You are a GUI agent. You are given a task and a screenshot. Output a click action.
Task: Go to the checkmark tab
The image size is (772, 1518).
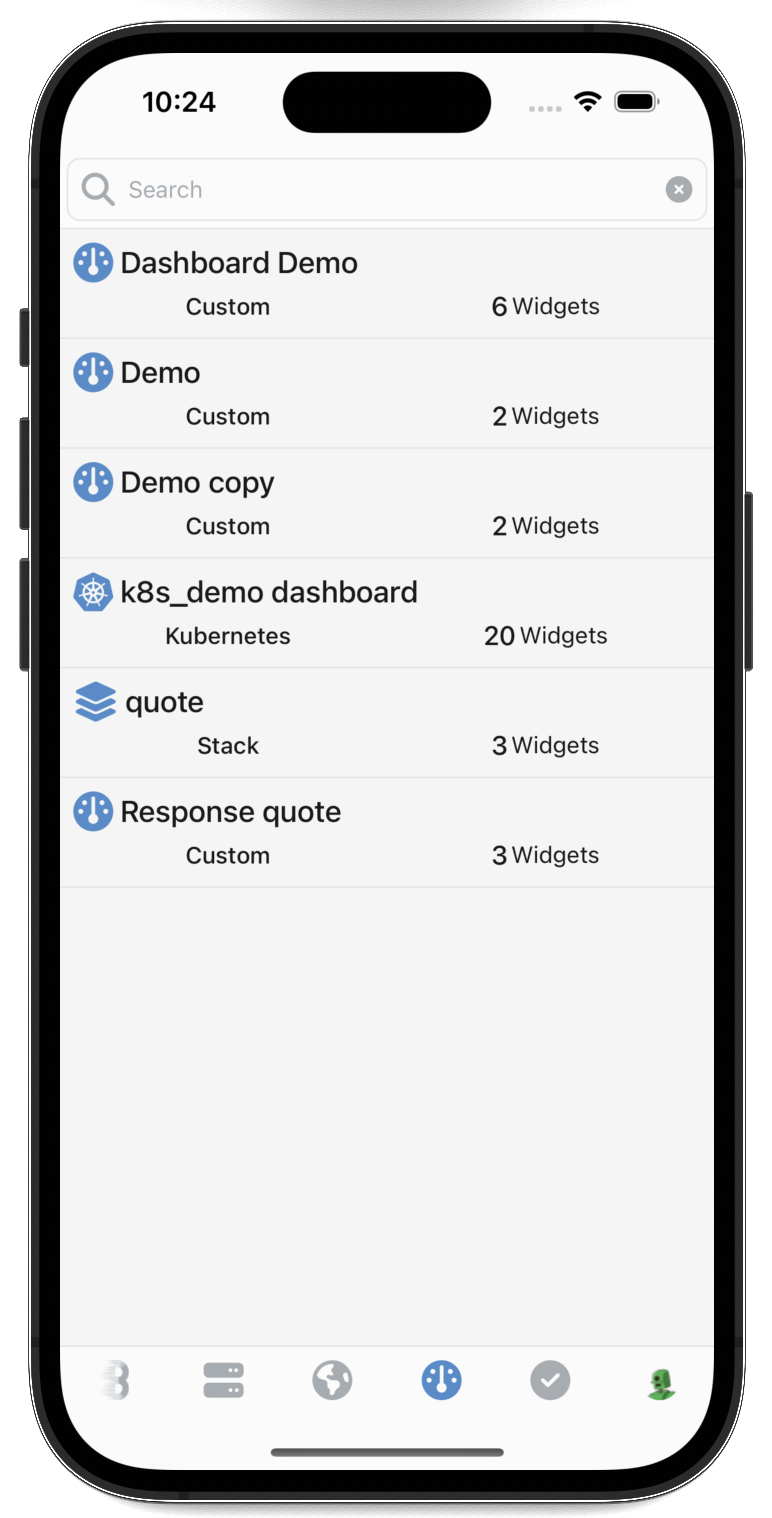[x=550, y=1381]
